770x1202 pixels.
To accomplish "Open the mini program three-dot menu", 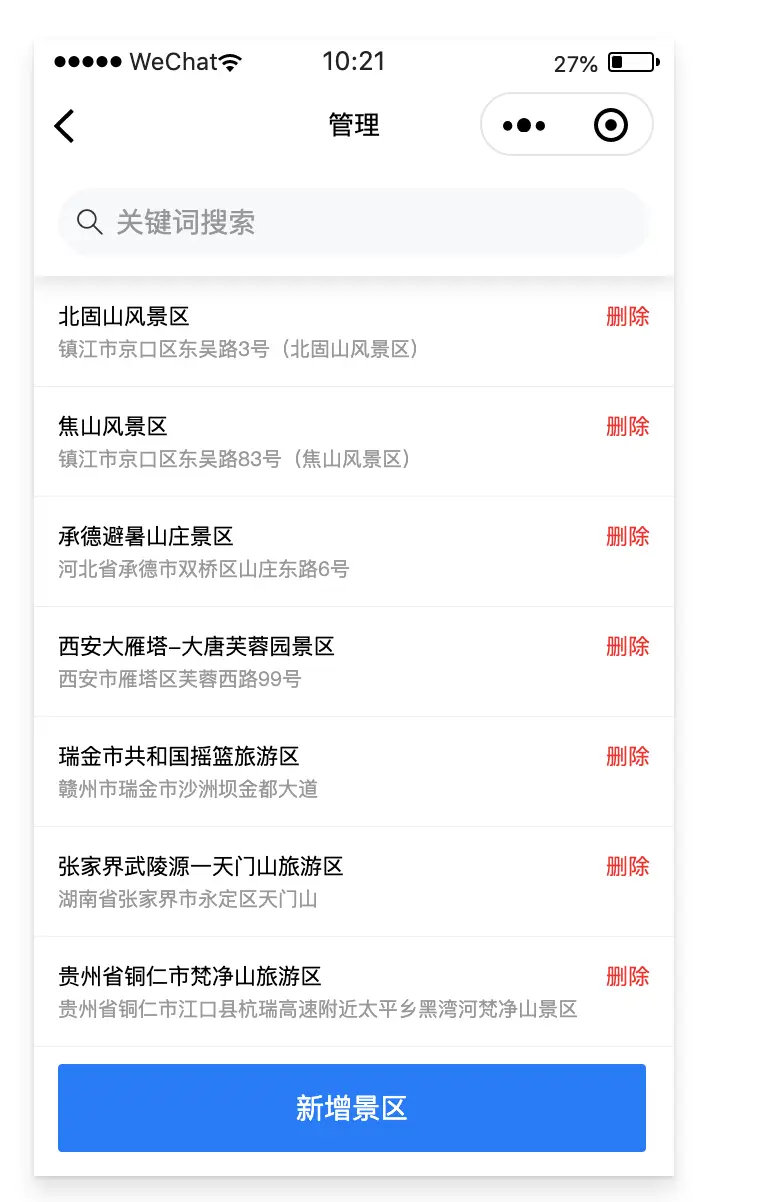I will pyautogui.click(x=524, y=126).
